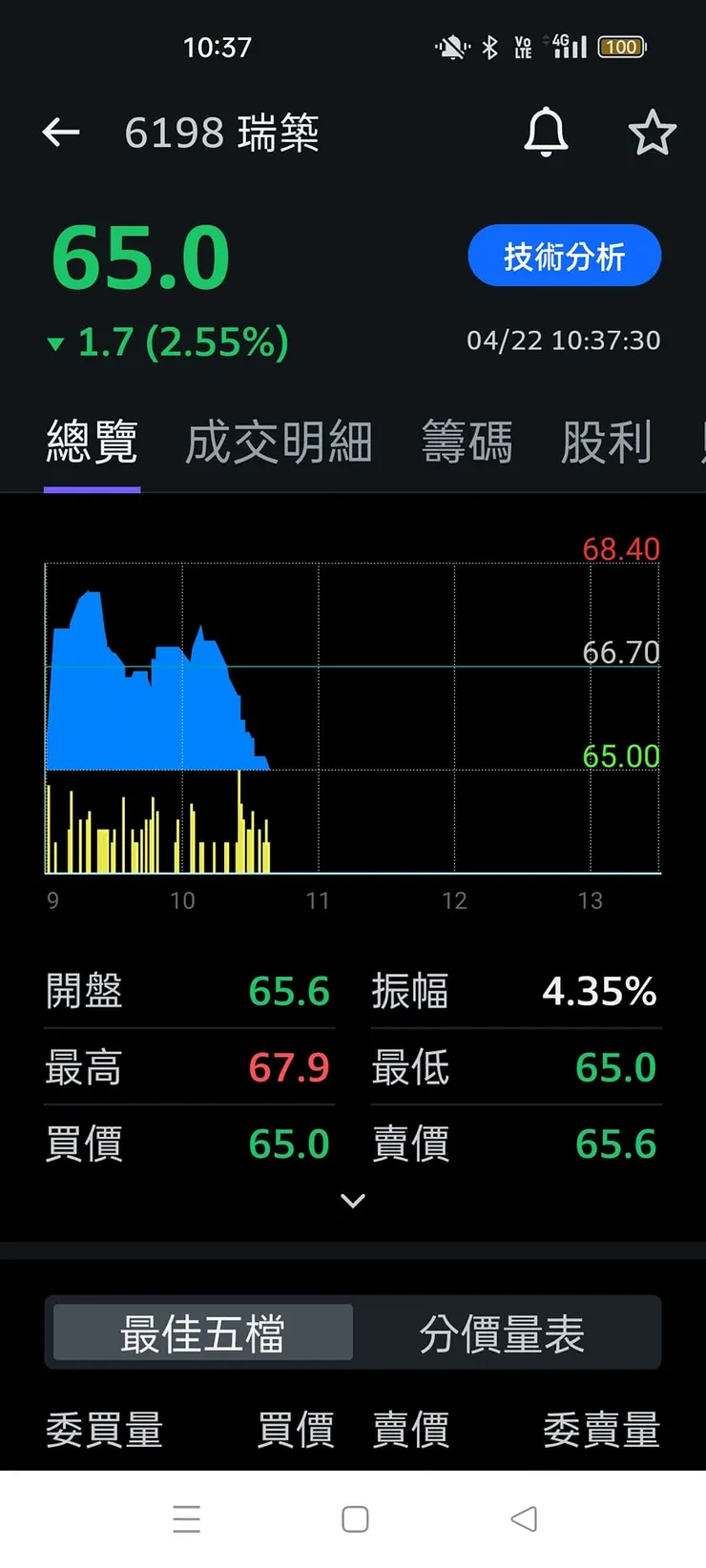The width and height of the screenshot is (706, 1568).
Task: Click the green down-triangle price change indicator
Action: pos(55,341)
